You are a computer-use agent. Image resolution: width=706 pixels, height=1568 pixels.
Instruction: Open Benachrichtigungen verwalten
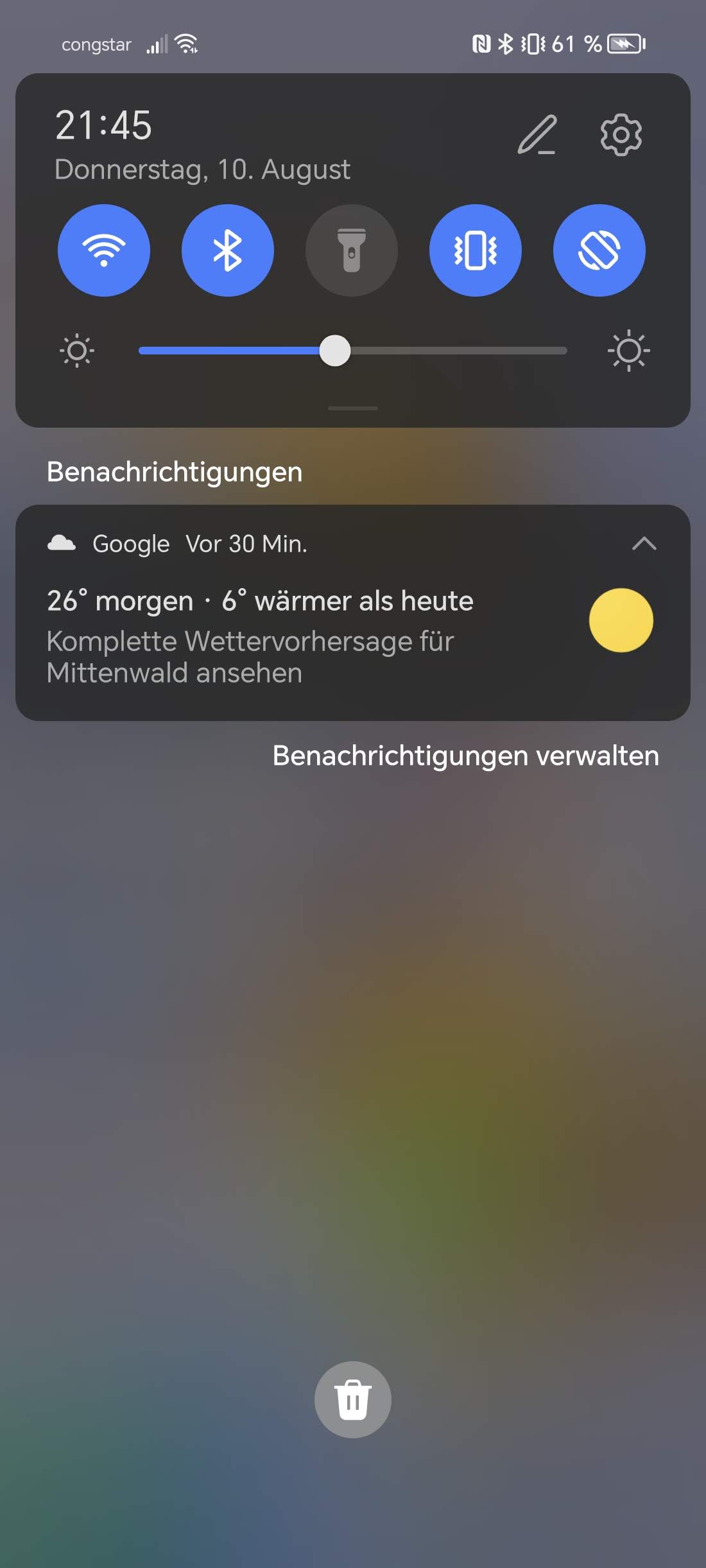pos(465,756)
